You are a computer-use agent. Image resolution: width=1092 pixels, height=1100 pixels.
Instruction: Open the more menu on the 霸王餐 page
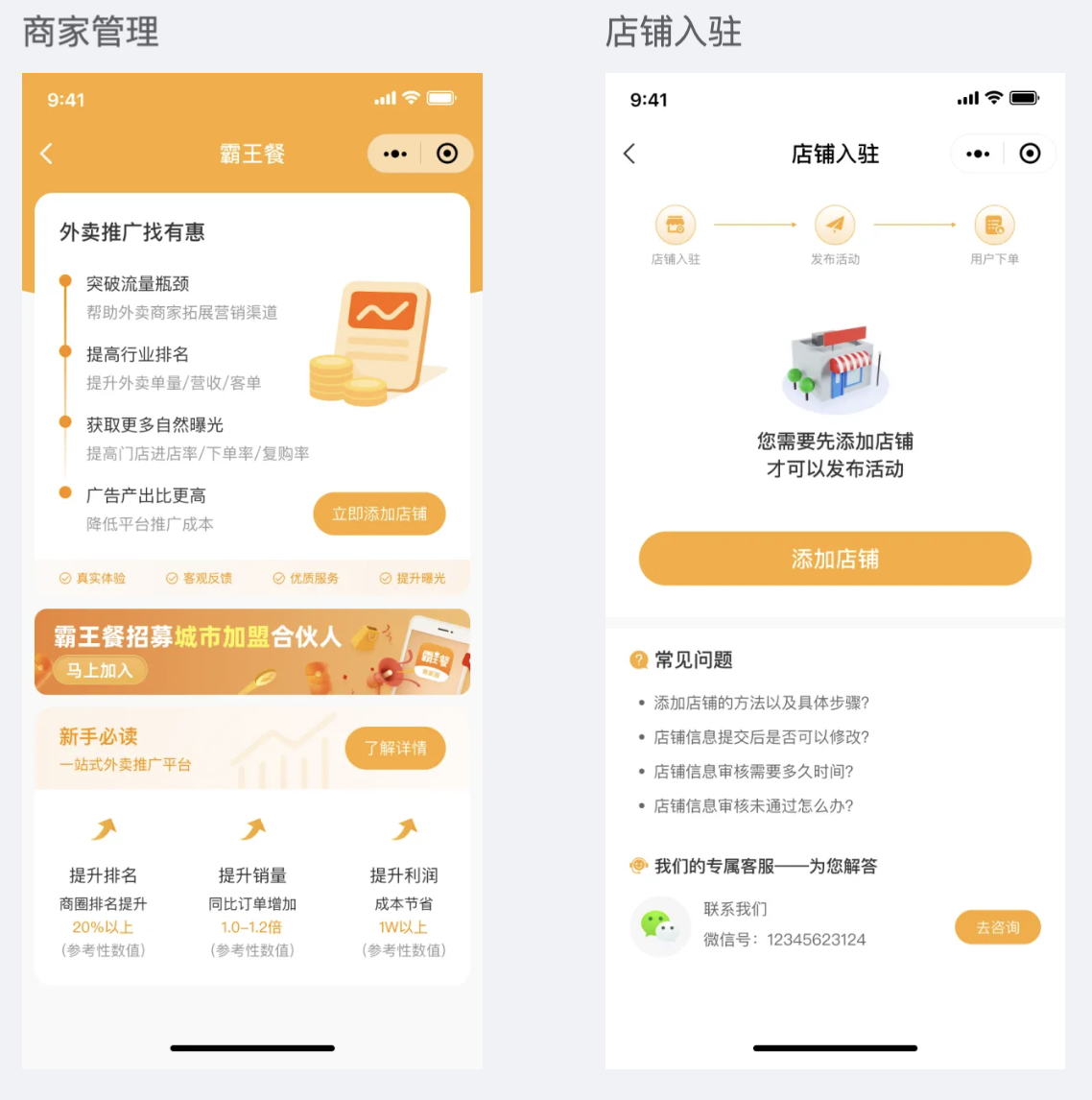click(395, 154)
